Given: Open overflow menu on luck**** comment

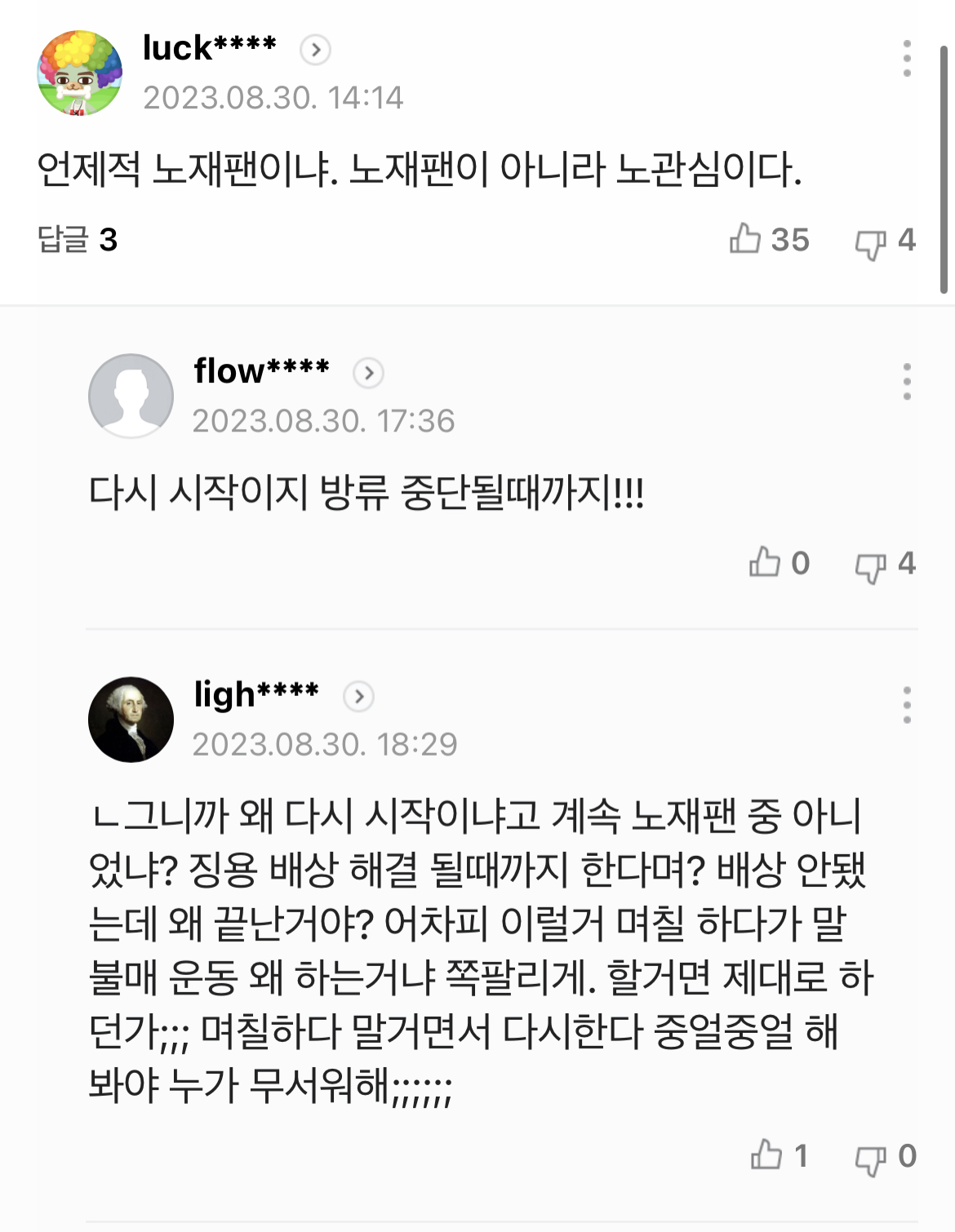Looking at the screenshot, I should (906, 59).
